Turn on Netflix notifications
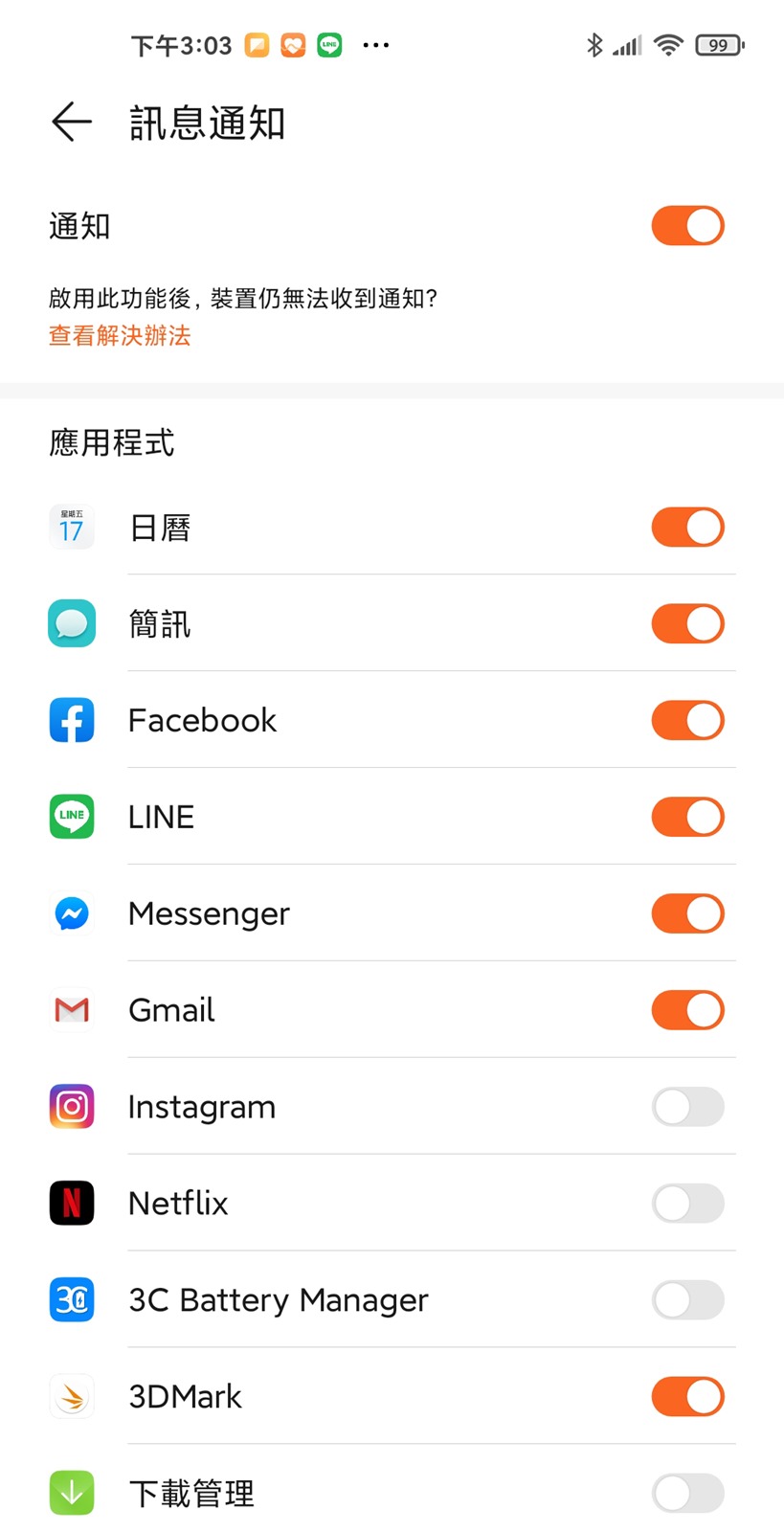Image resolution: width=784 pixels, height=1532 pixels. 687,1204
